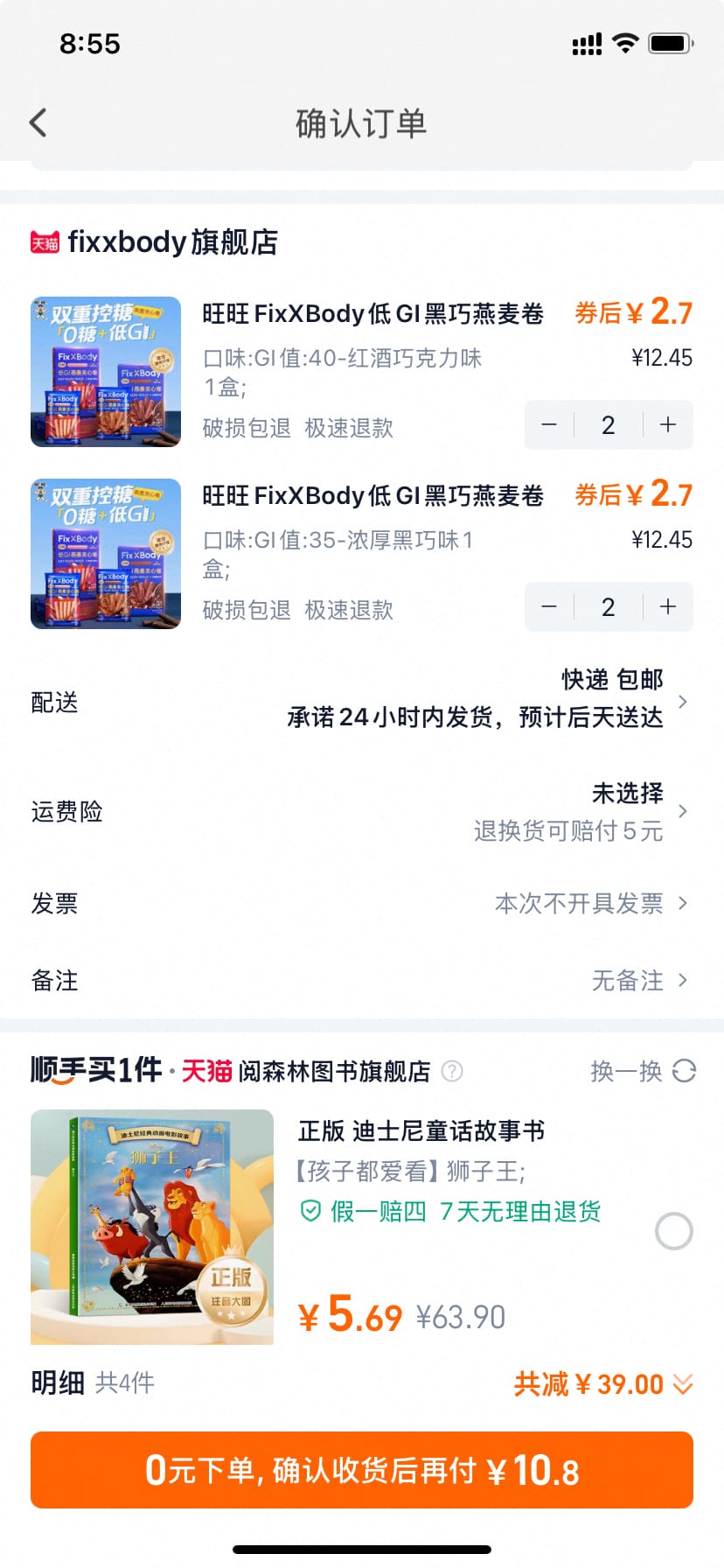This screenshot has width=724, height=1568.
Task: Tap the green shield icon before 假一赔四
Action: 309,1212
